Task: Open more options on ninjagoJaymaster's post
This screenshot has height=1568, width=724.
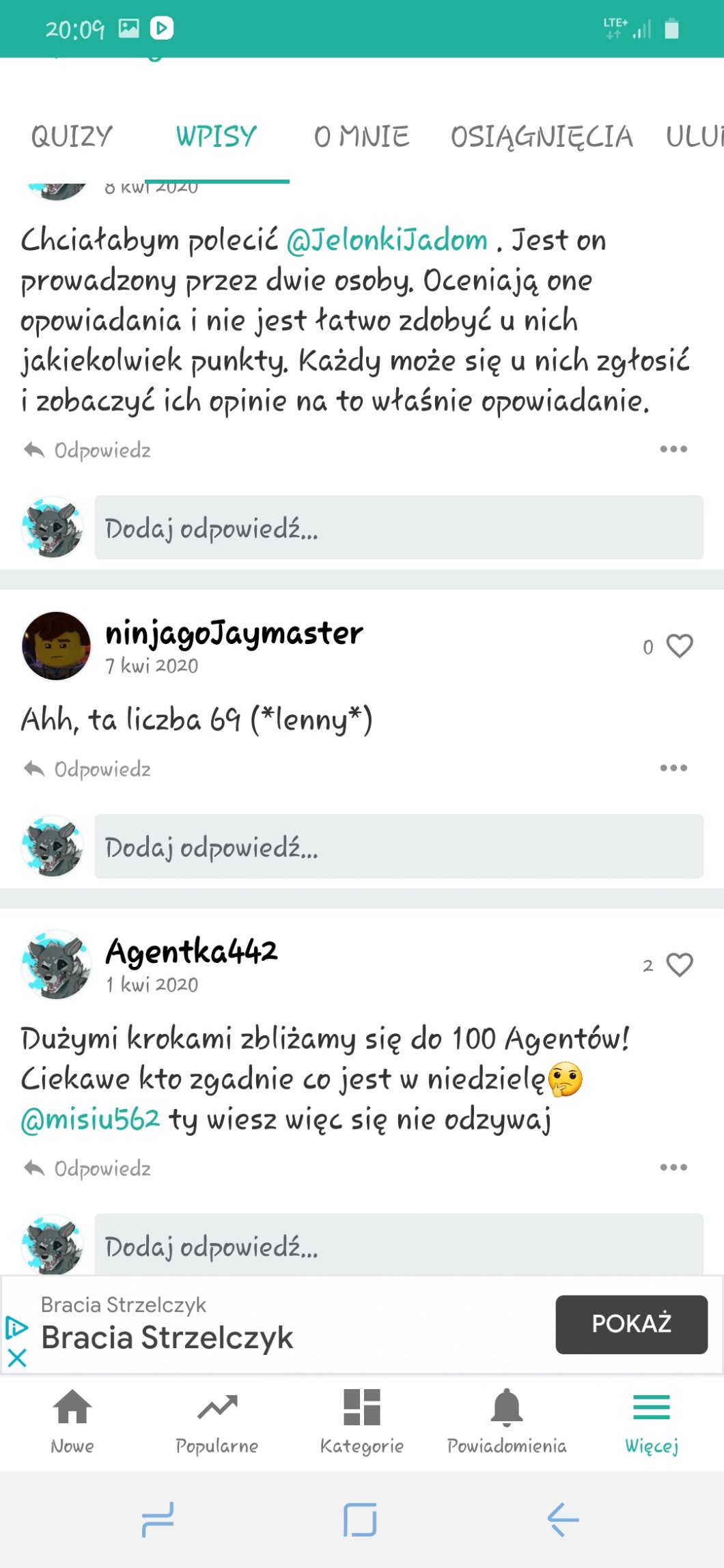Action: (673, 768)
